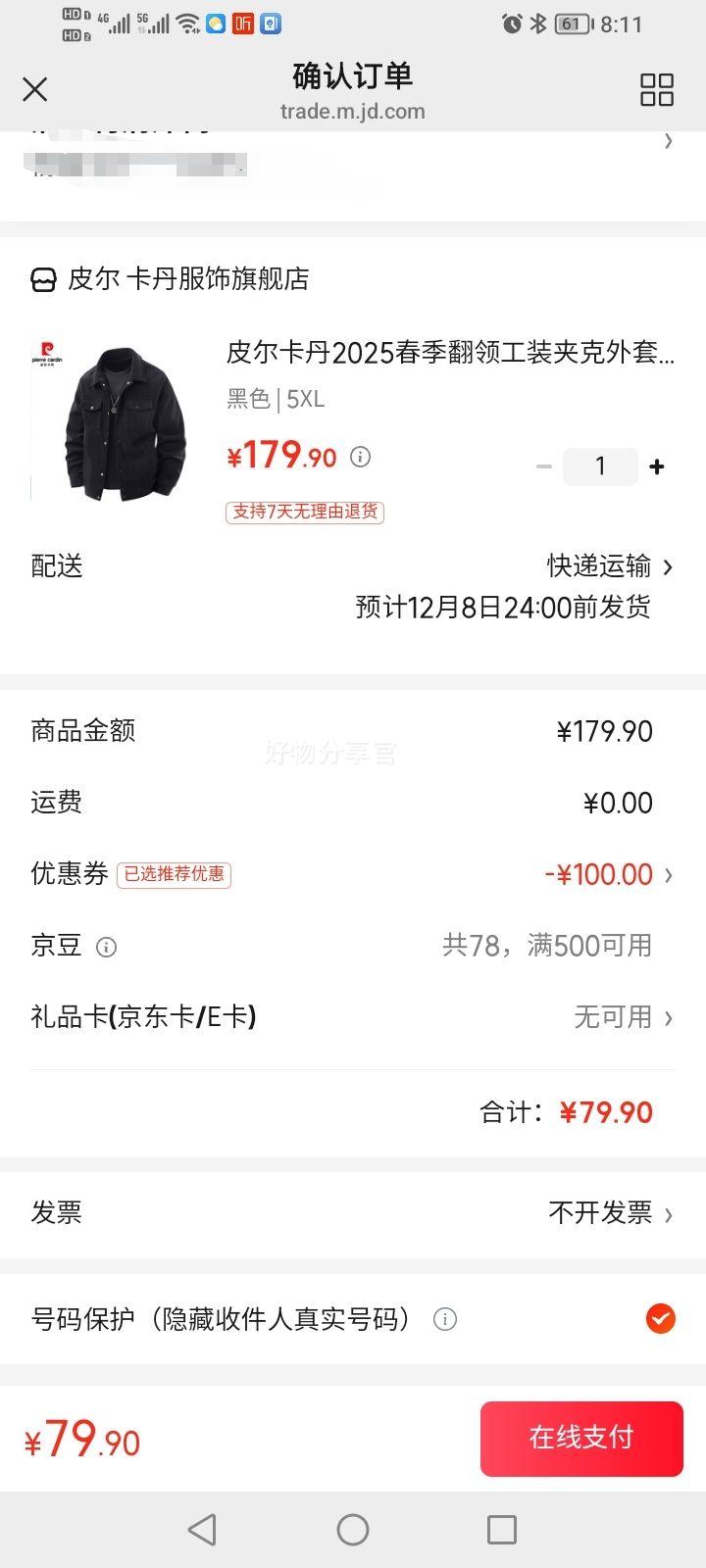706x1568 pixels.
Task: Show price details info icon
Action: (361, 457)
